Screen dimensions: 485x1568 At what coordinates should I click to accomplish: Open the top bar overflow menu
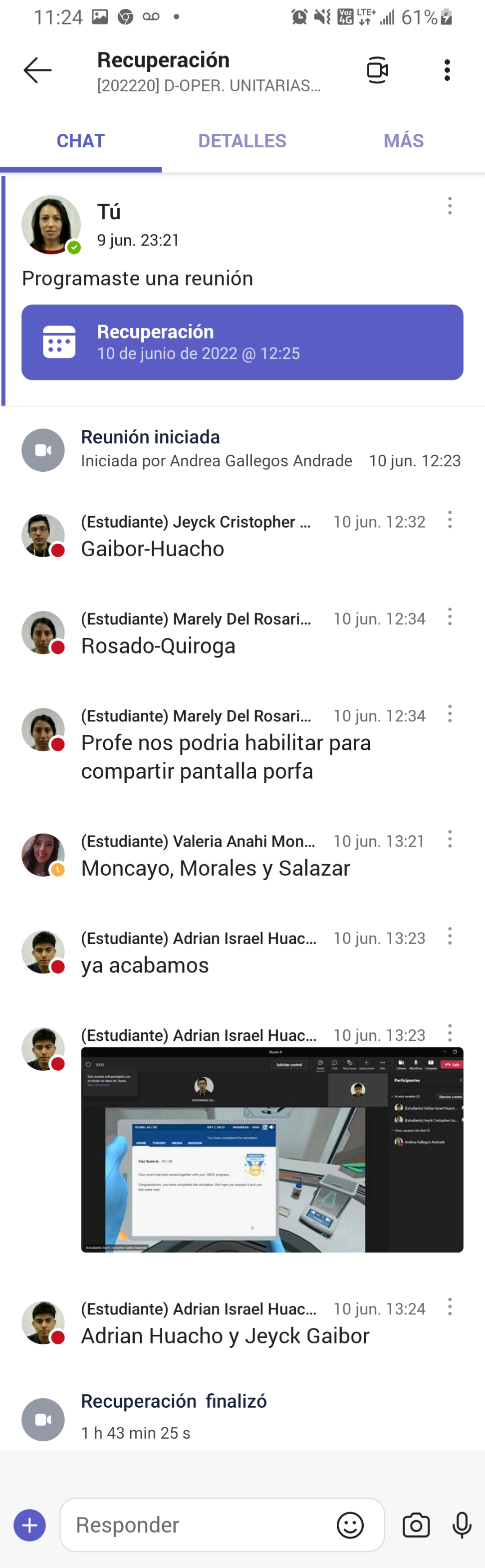point(447,70)
